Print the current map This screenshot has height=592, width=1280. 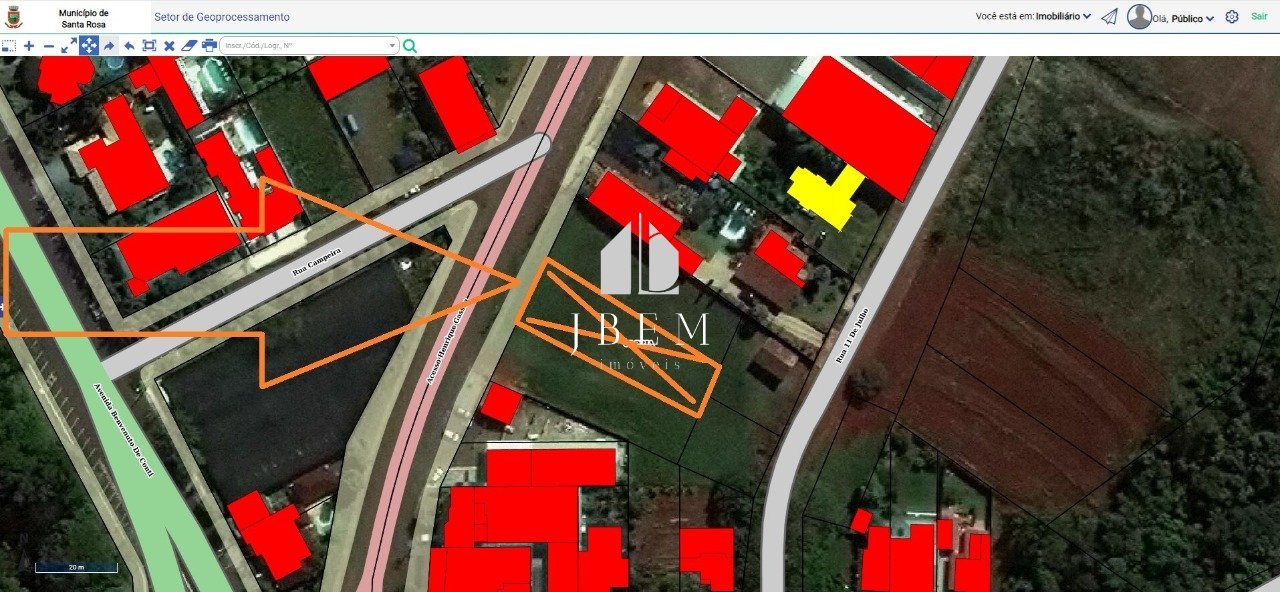(x=209, y=45)
